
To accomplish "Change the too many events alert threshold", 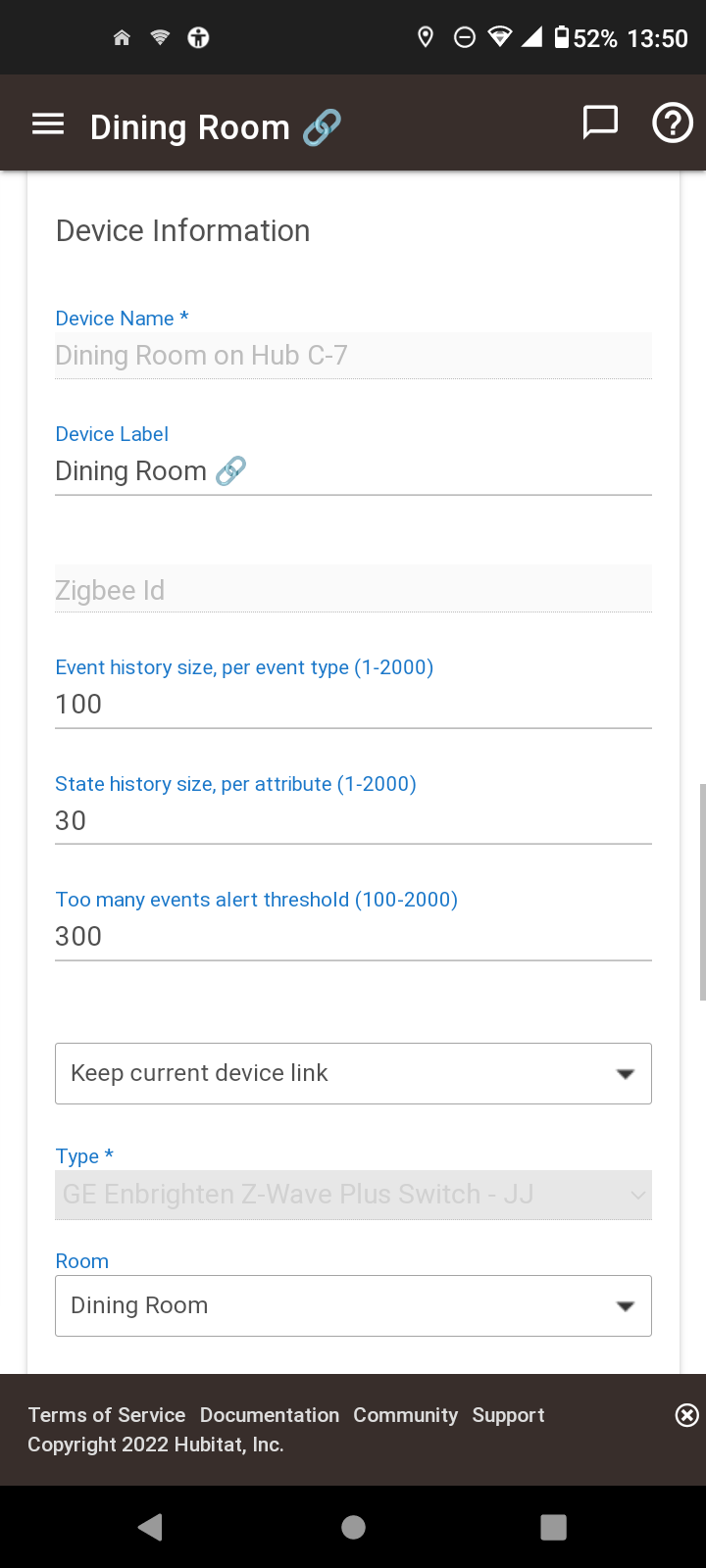I will point(353,937).
